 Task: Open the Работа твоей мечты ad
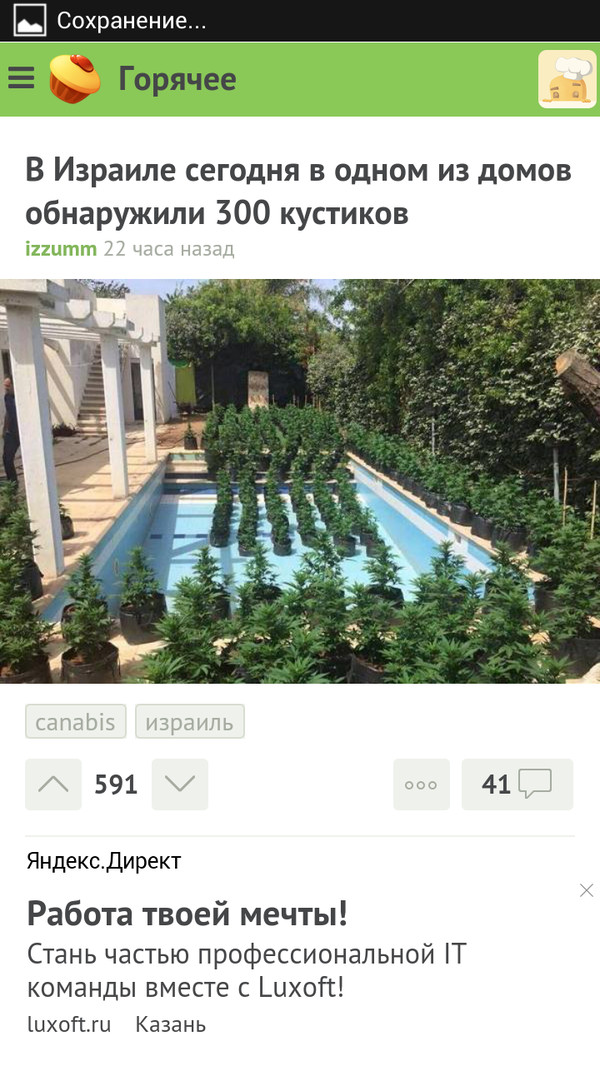[x=187, y=913]
